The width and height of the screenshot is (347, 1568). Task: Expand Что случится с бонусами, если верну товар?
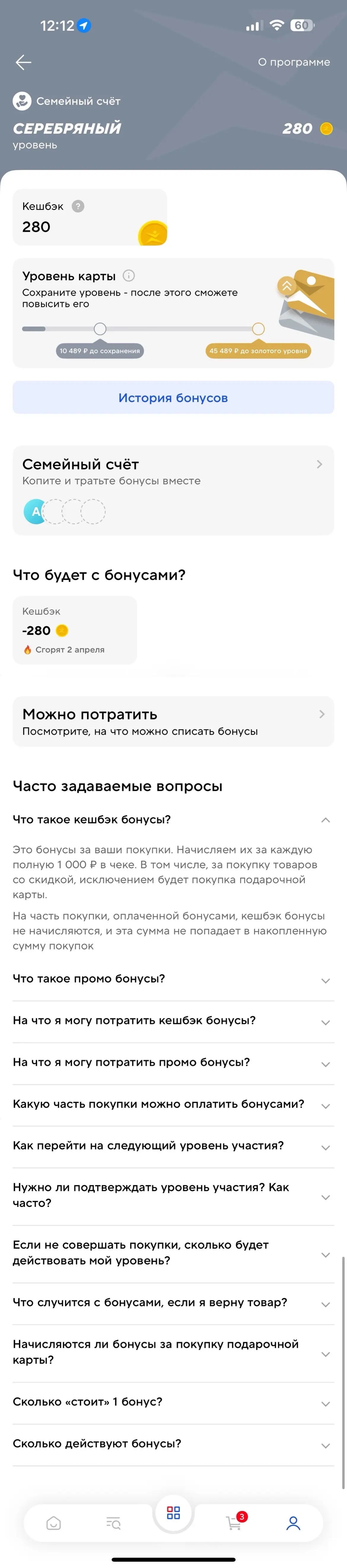173,1303
